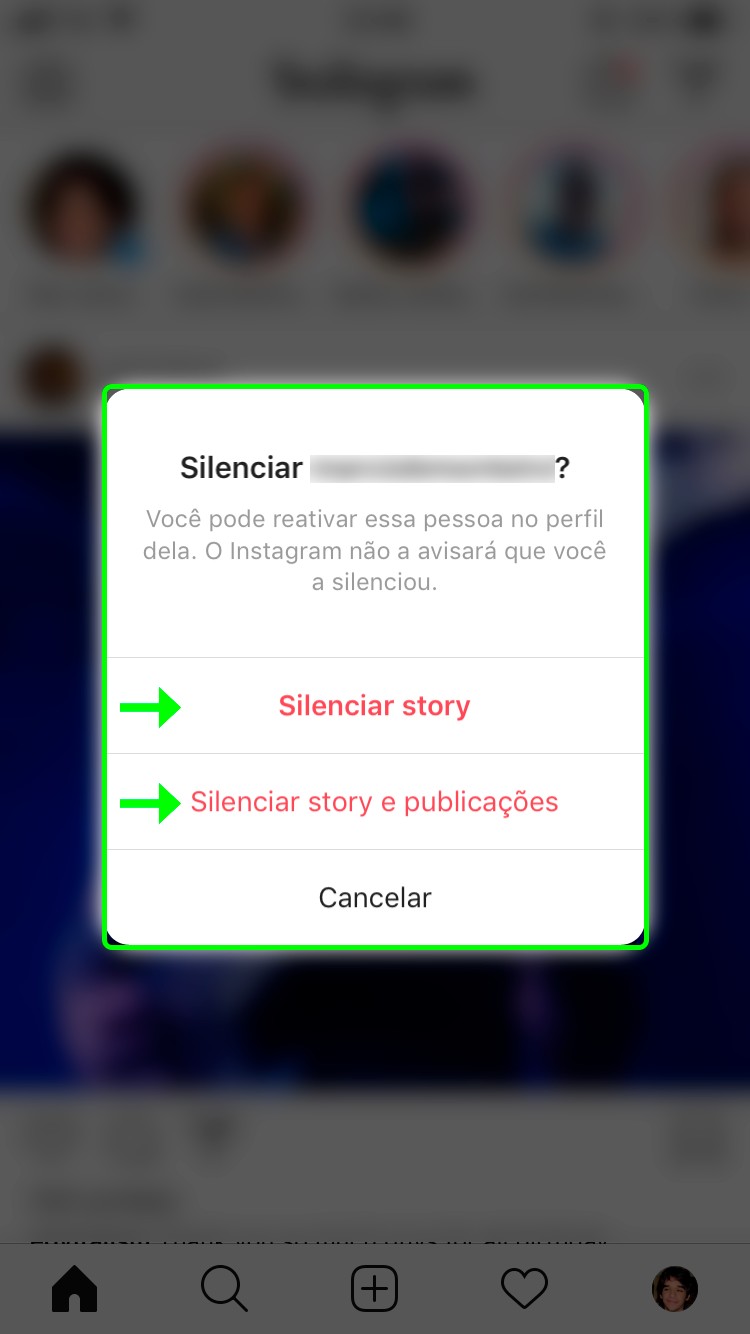Screen dimensions: 750x1334
Task: Create a new post with plus icon
Action: 374,1288
